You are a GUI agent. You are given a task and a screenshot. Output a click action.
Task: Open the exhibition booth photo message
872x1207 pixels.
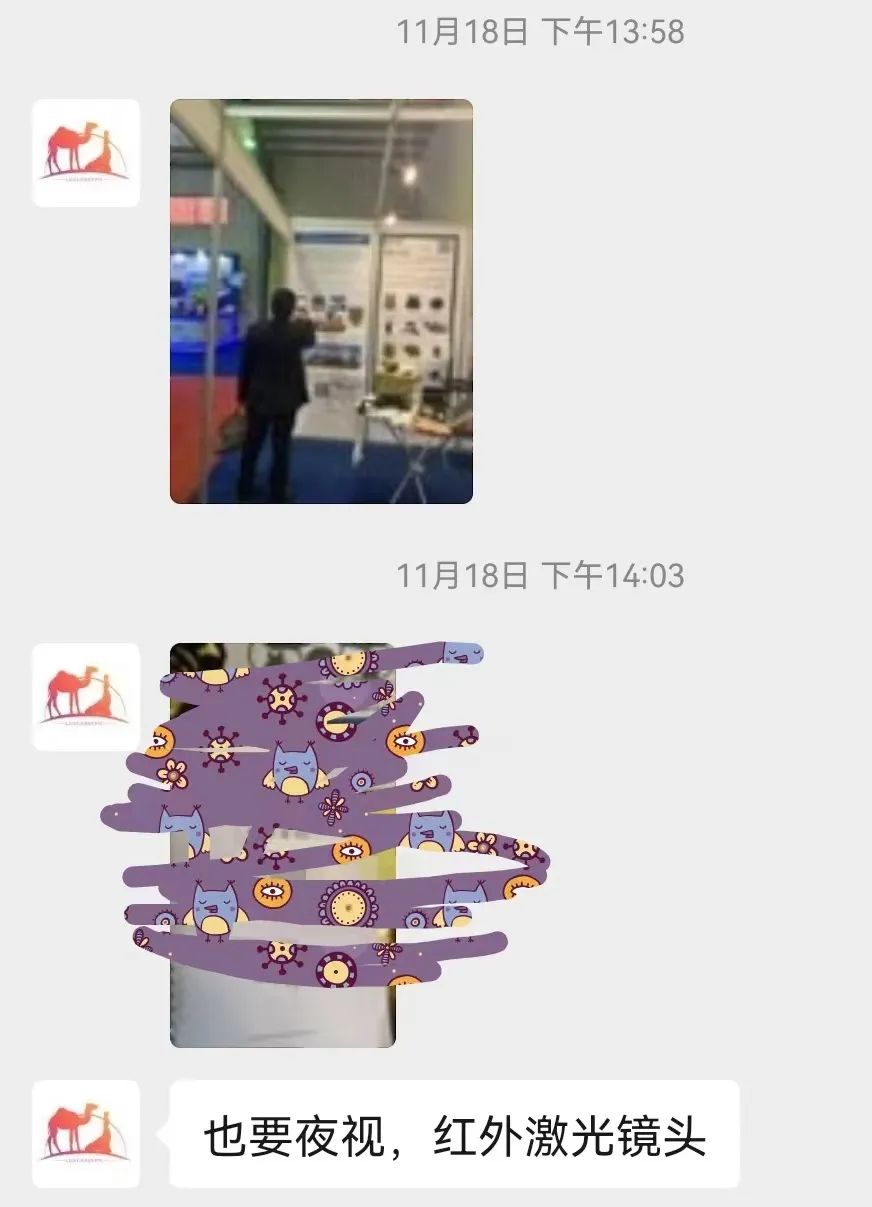pos(321,301)
